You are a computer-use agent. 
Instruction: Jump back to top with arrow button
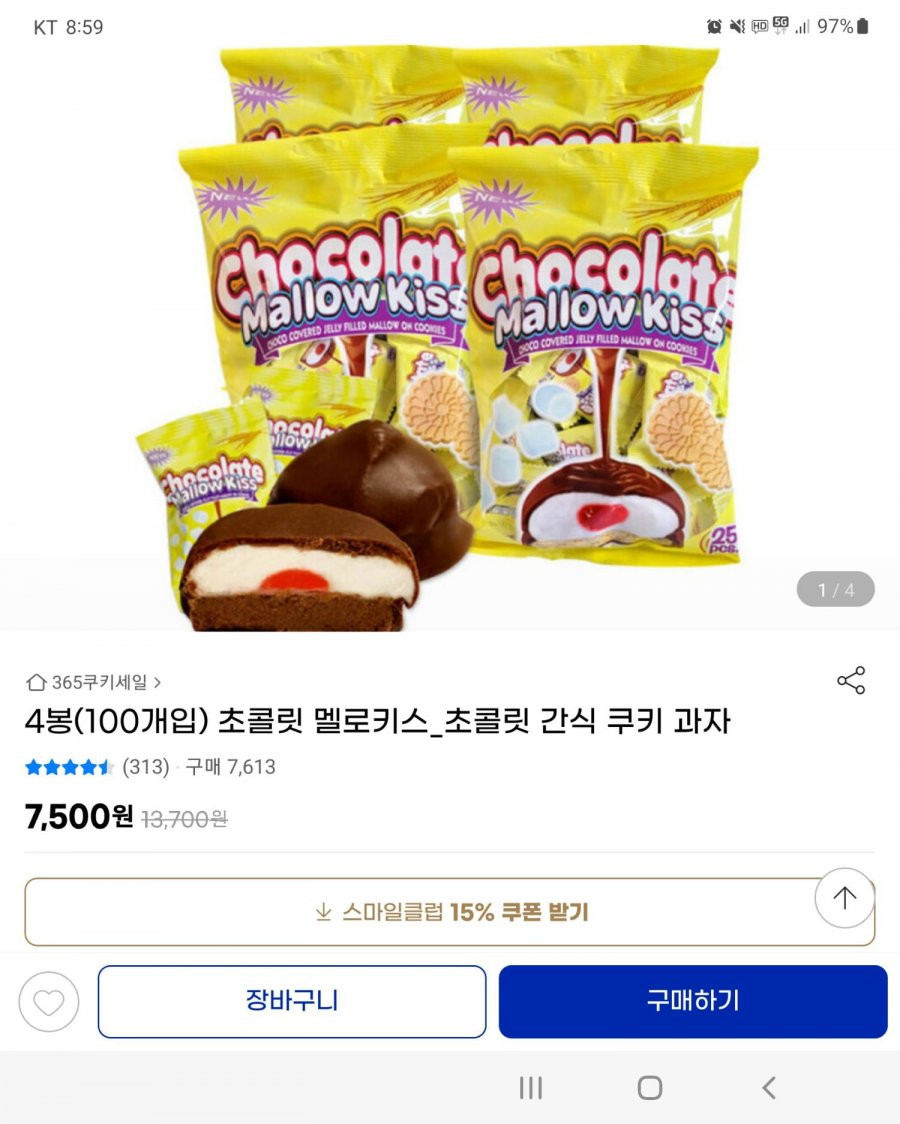[844, 898]
